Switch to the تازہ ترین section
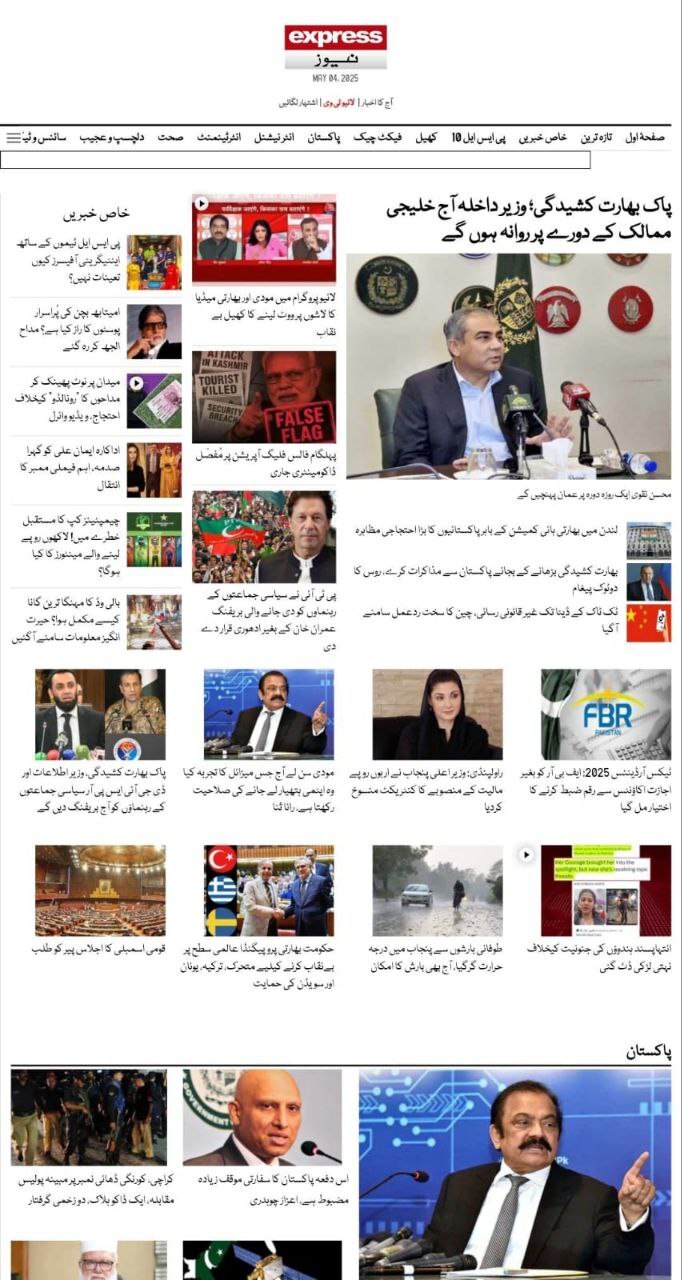This screenshot has height=1280, width=682. pos(598,136)
